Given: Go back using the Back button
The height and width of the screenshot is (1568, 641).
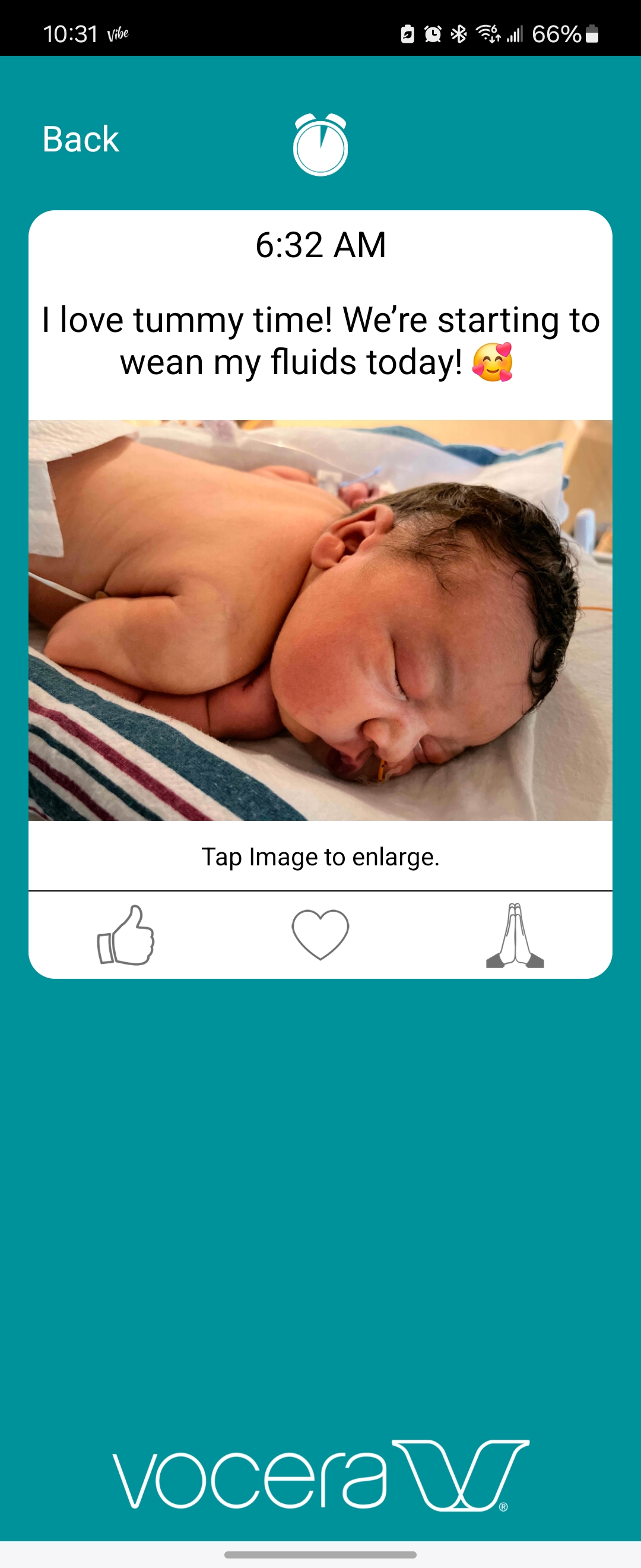Looking at the screenshot, I should (x=80, y=139).
